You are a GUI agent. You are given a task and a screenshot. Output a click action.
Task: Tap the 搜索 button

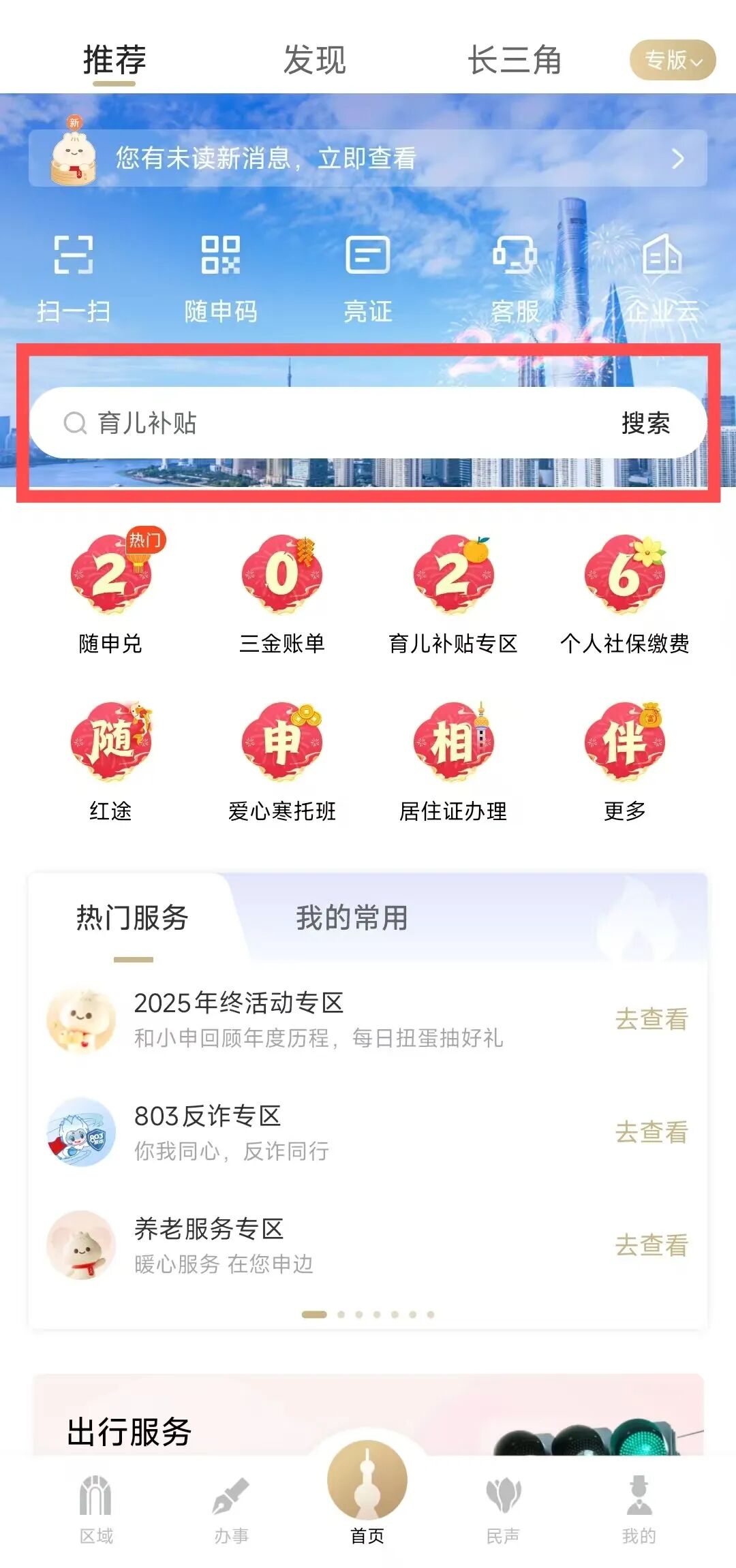(645, 423)
